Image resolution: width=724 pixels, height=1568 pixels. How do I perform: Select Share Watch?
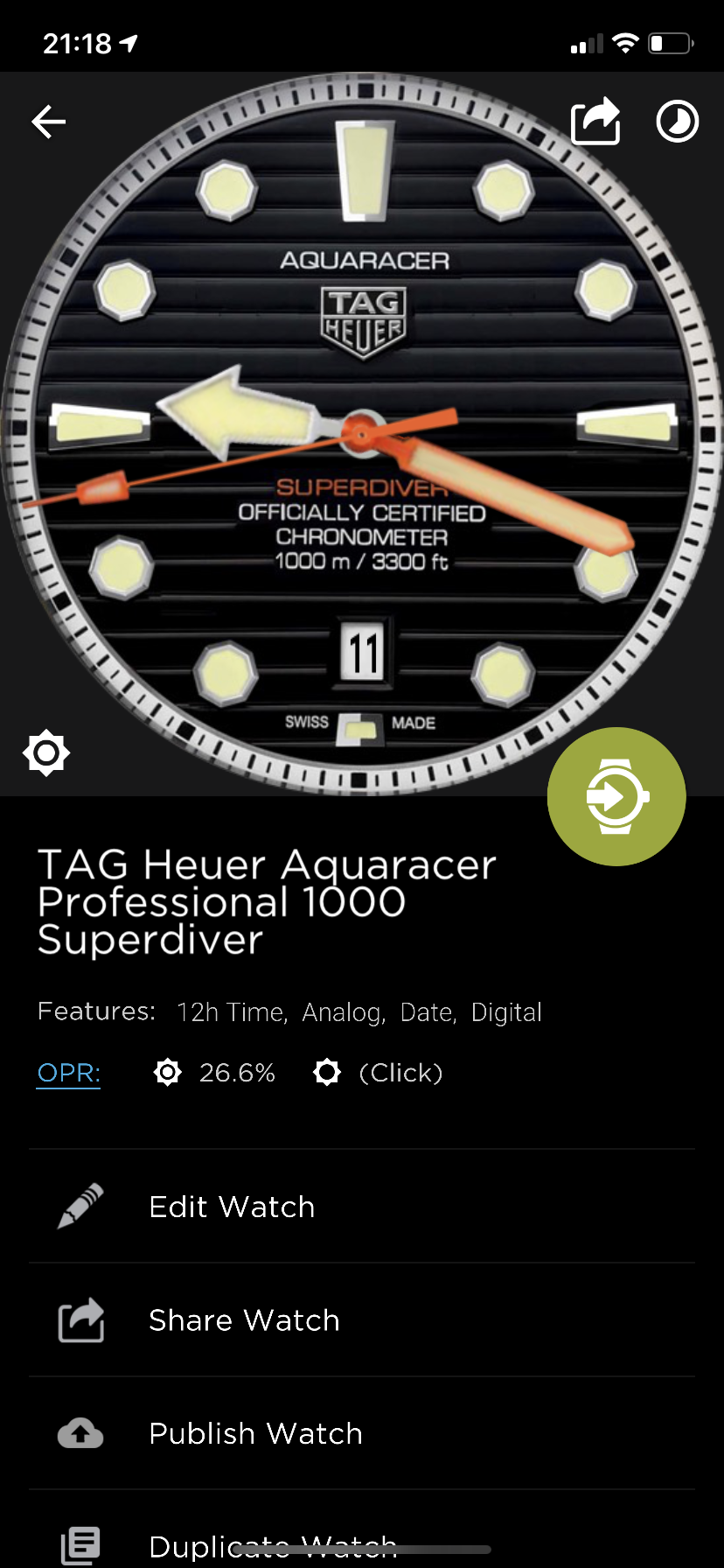(362, 1320)
